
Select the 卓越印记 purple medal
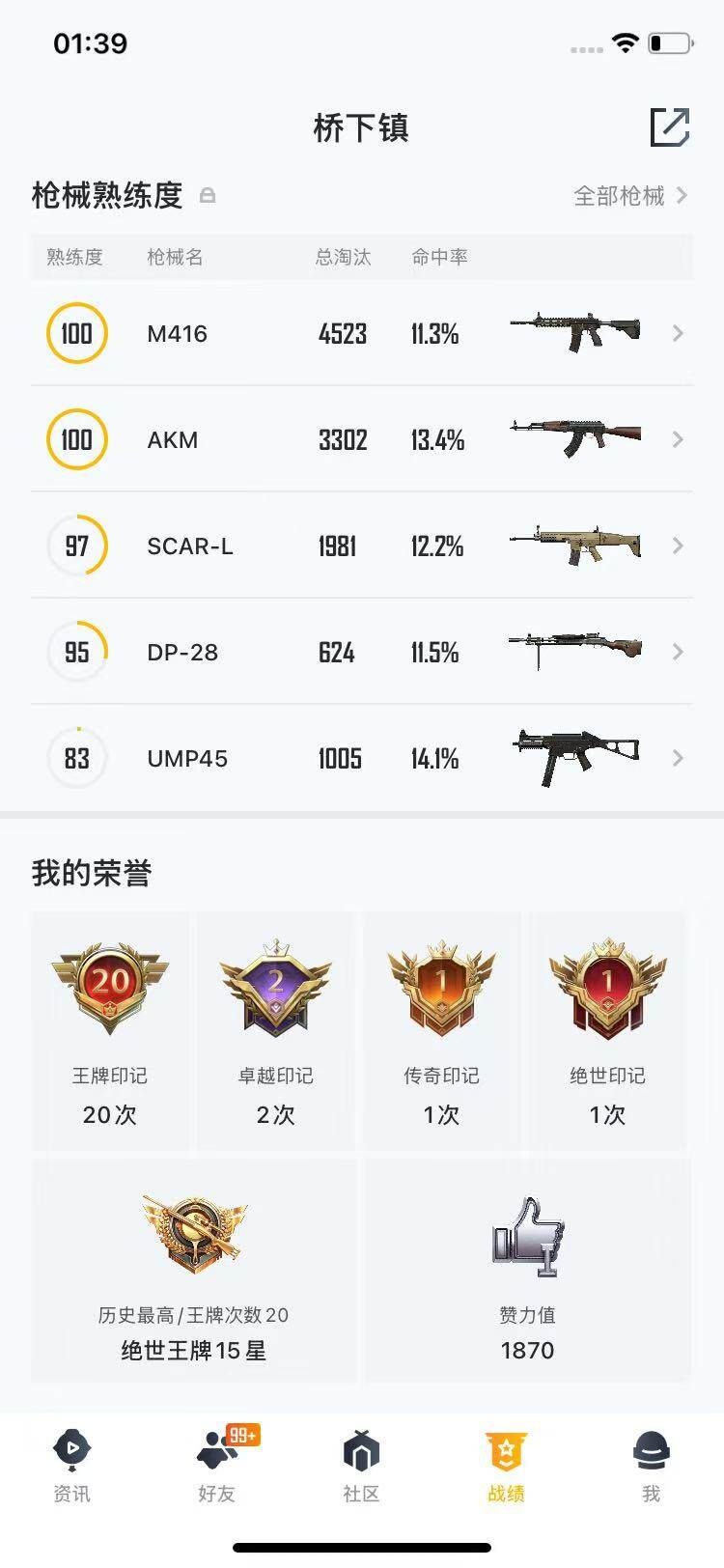275,985
